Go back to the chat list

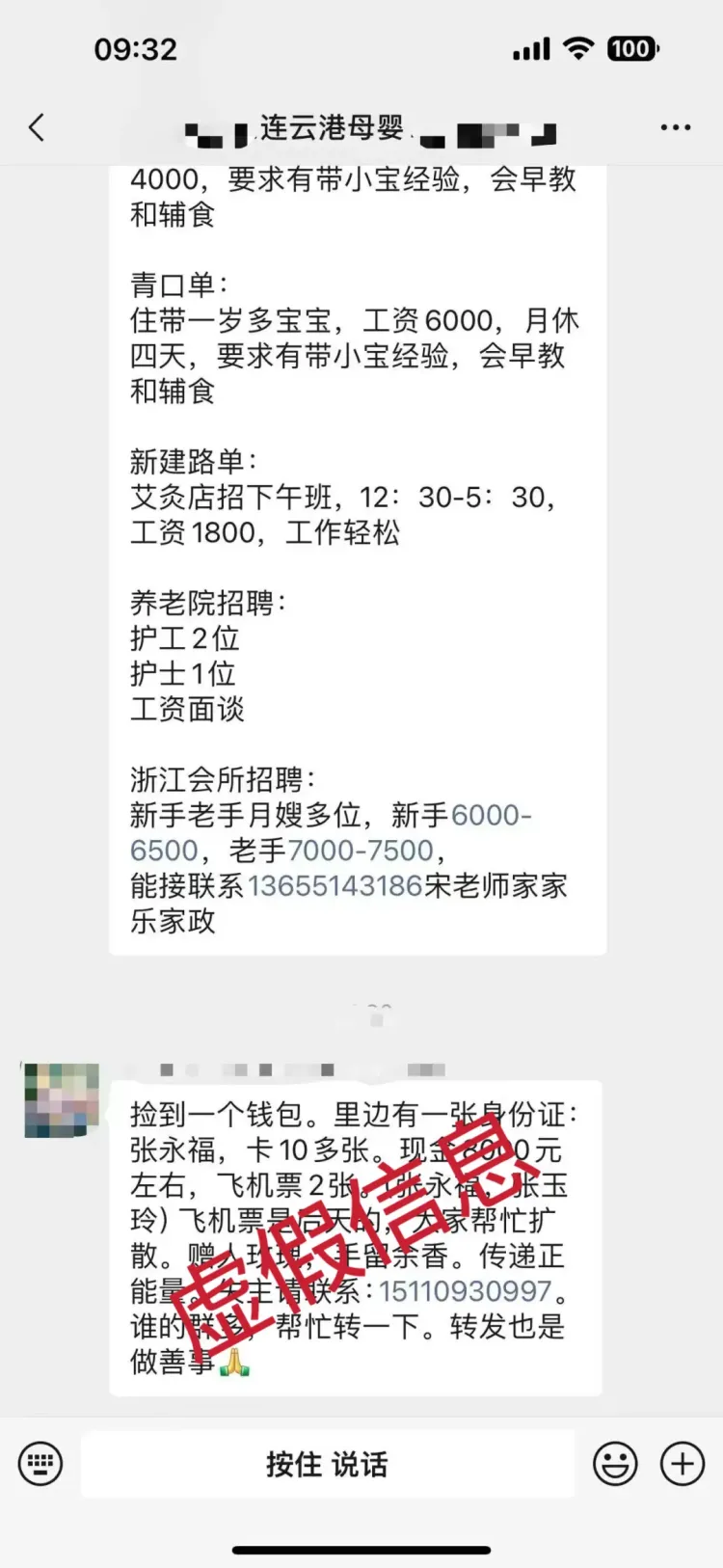(37, 127)
